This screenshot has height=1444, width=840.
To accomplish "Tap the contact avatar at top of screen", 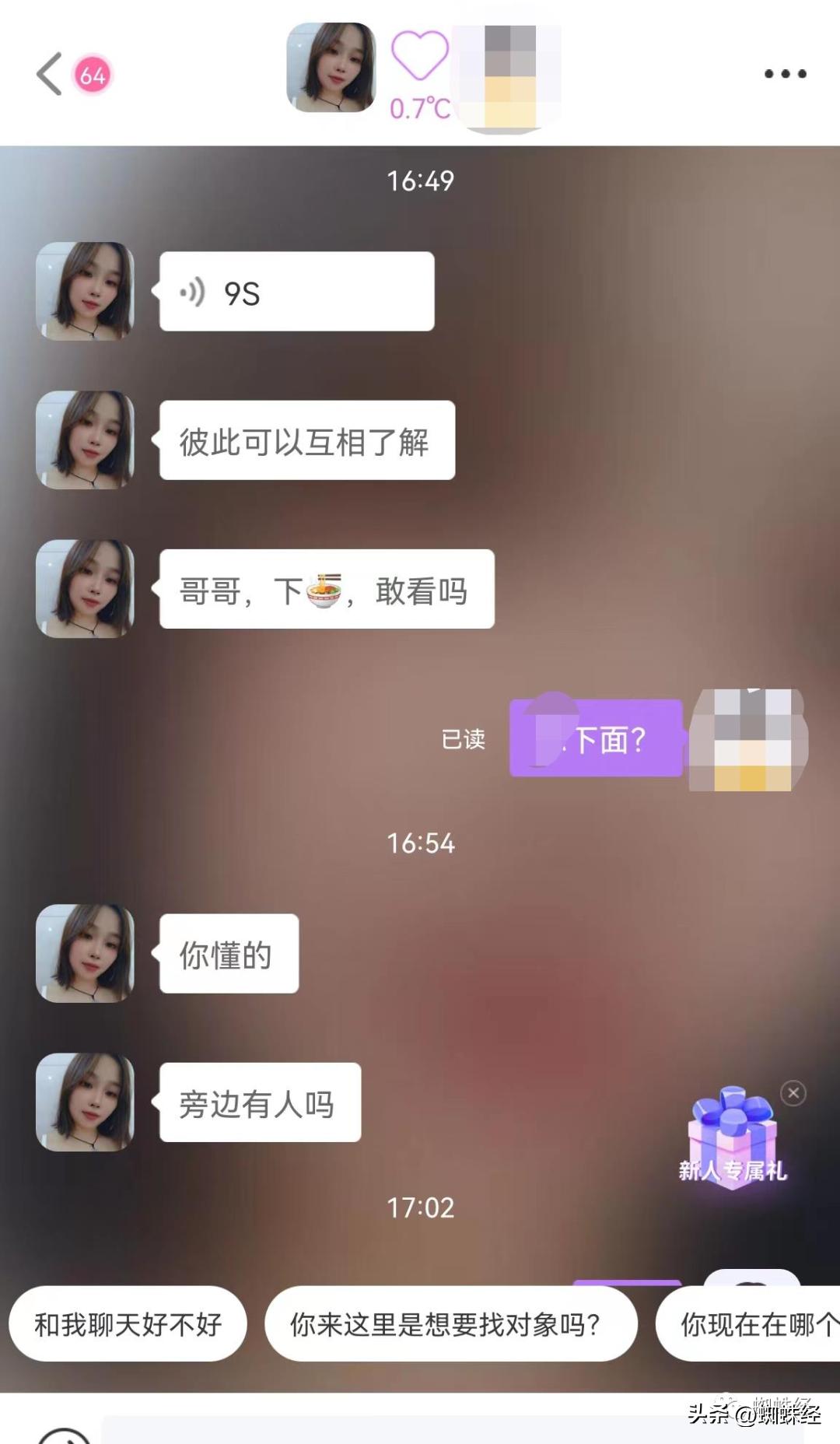I will [330, 68].
